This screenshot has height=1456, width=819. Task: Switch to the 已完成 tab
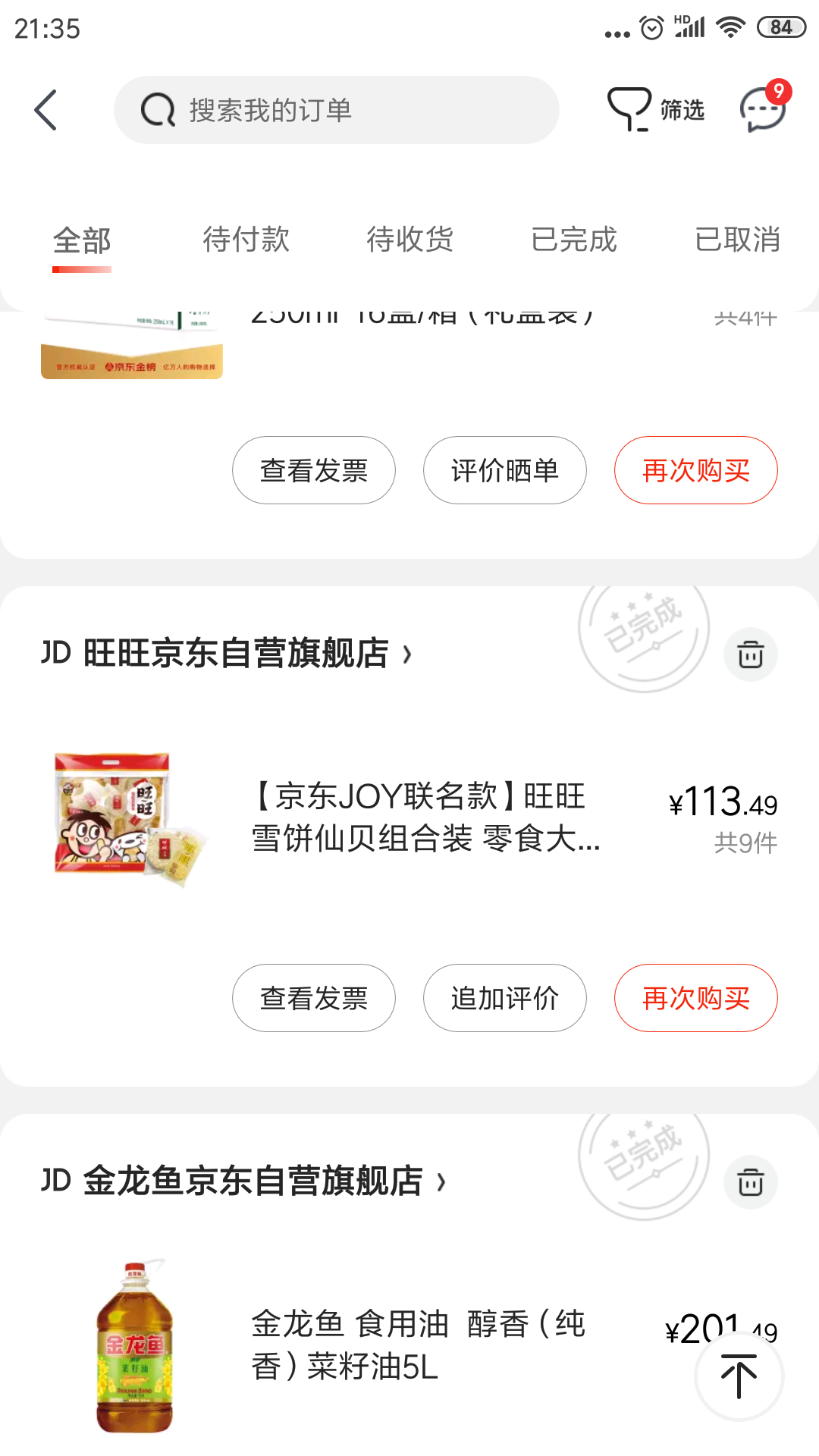(x=574, y=240)
